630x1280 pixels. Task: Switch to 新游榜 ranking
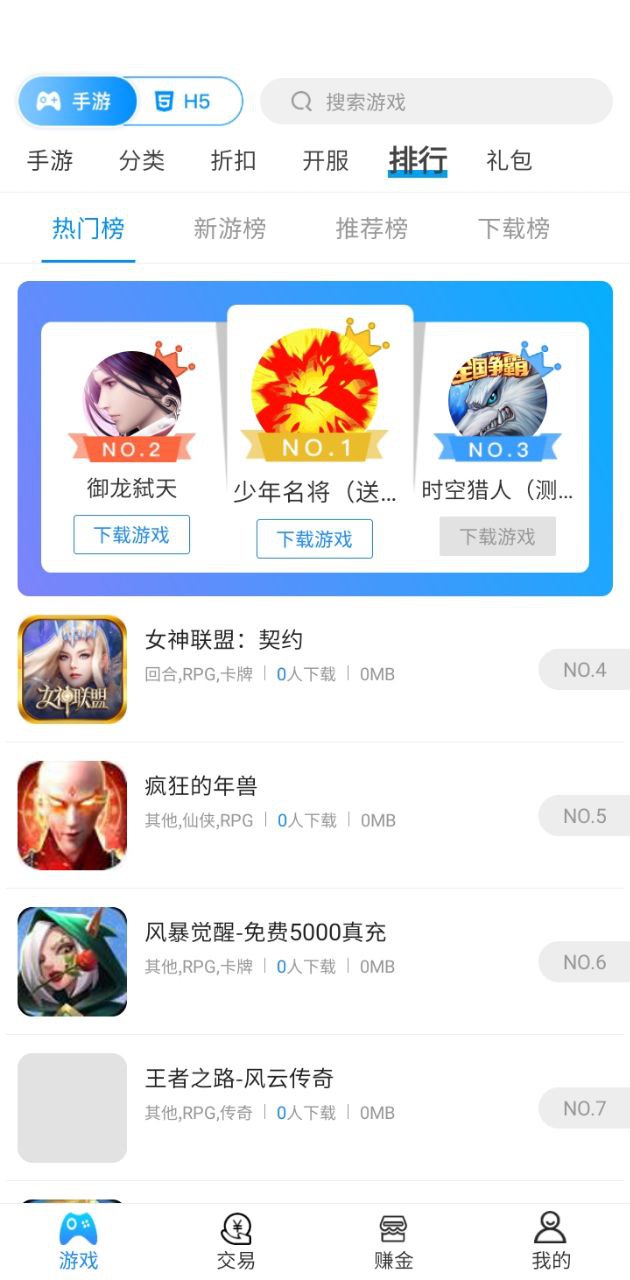point(230,229)
